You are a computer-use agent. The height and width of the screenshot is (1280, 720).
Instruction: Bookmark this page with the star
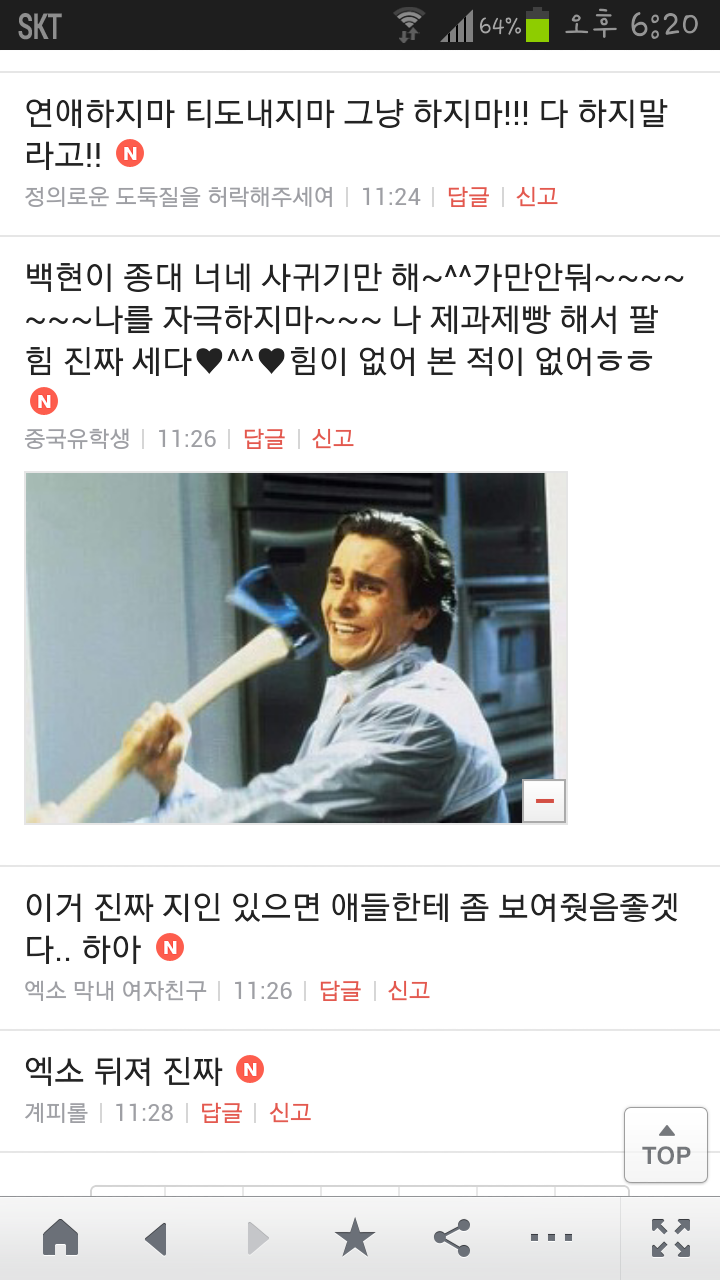[x=354, y=1238]
